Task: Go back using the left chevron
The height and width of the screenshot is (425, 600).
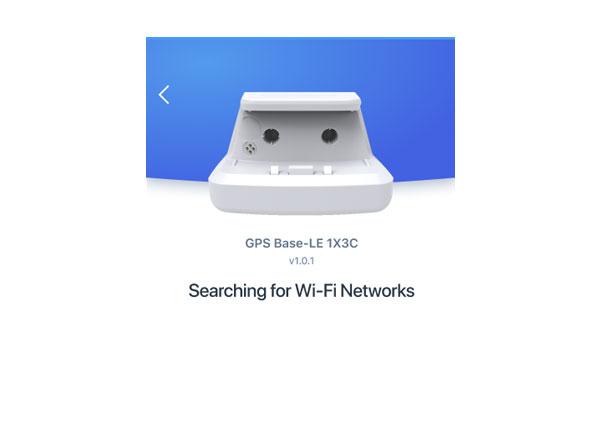Action: pos(164,95)
